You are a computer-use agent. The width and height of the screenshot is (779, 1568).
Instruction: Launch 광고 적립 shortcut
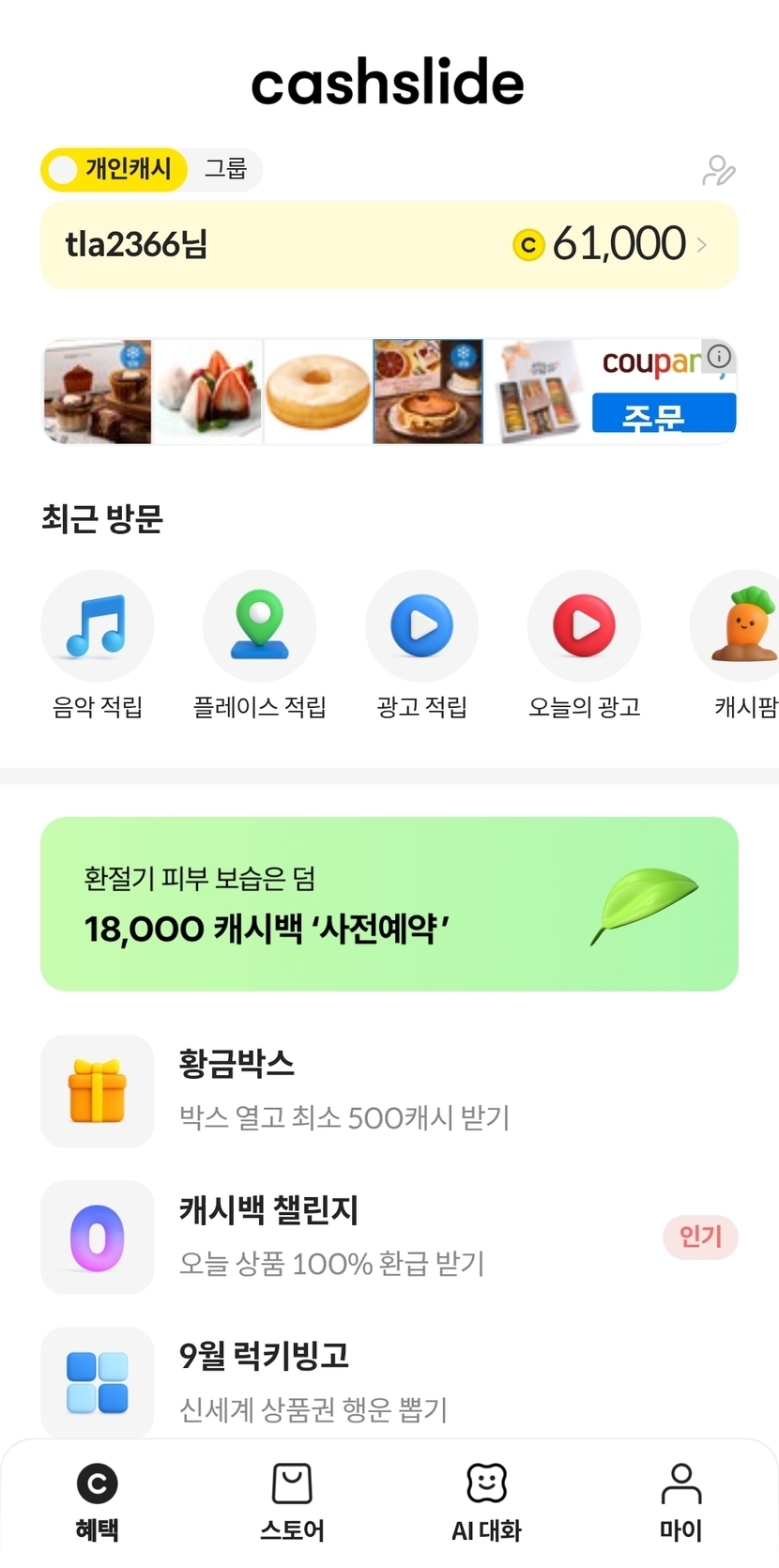[422, 626]
